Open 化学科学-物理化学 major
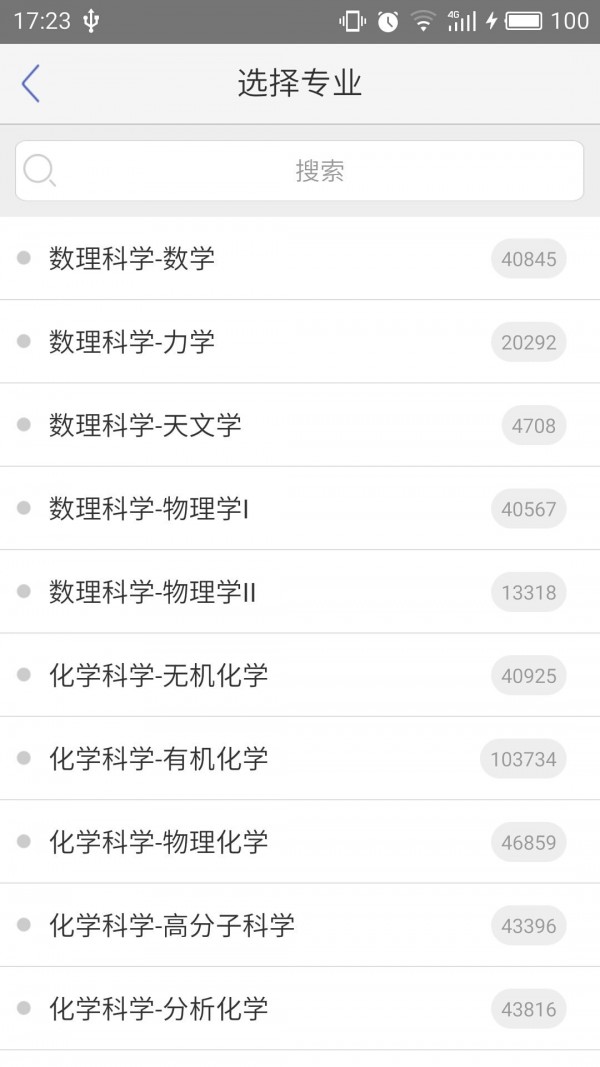Image resolution: width=600 pixels, height=1067 pixels. (159, 842)
